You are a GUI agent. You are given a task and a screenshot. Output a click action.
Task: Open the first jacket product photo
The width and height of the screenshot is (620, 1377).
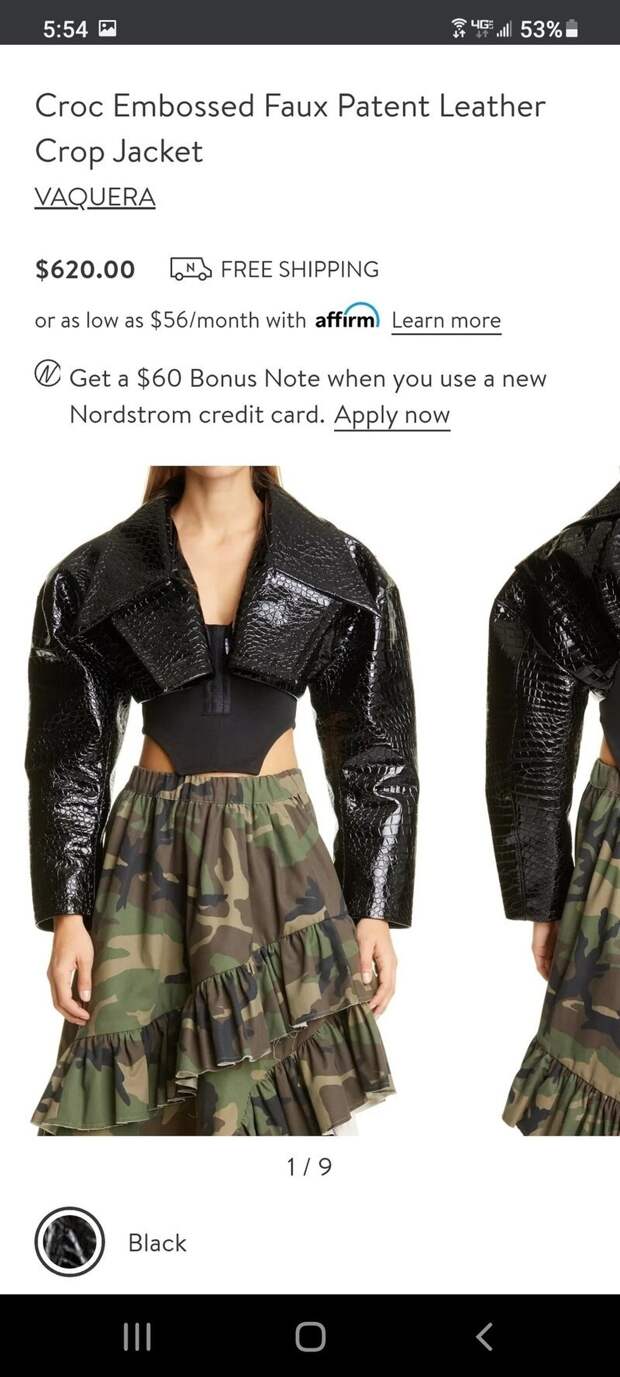(222, 800)
